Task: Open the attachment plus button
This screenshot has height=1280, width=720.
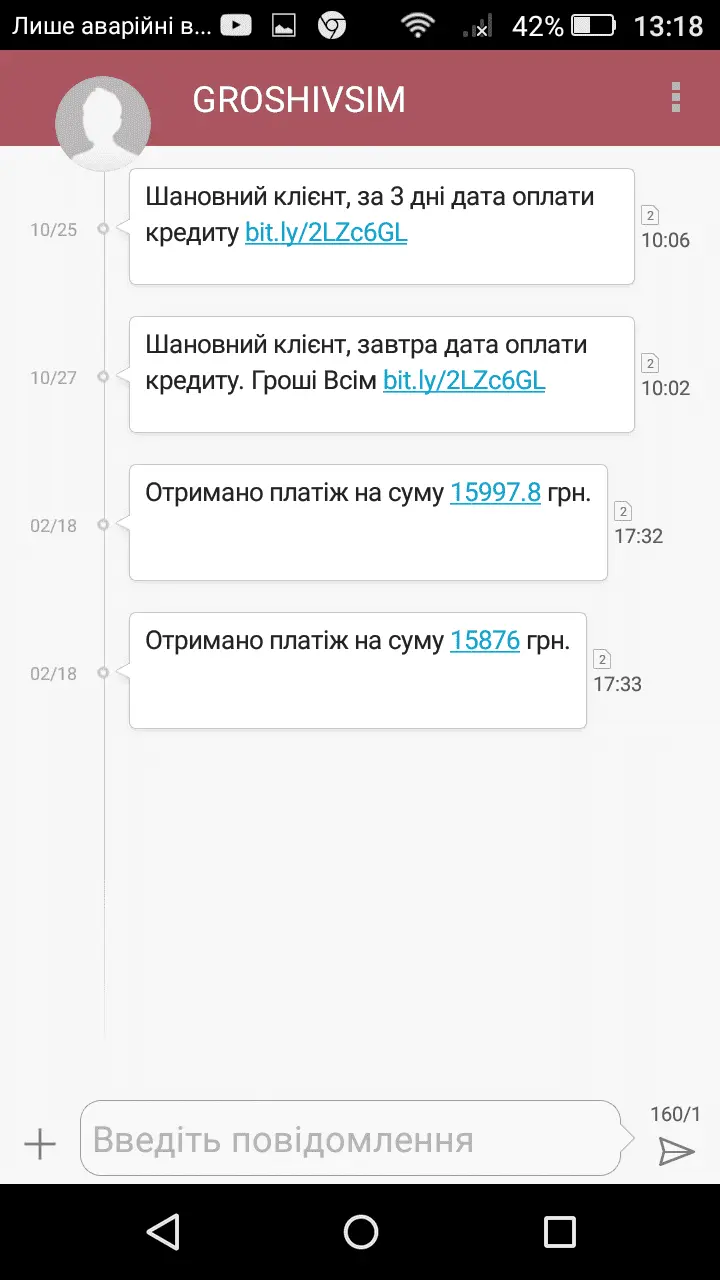Action: [x=40, y=1144]
